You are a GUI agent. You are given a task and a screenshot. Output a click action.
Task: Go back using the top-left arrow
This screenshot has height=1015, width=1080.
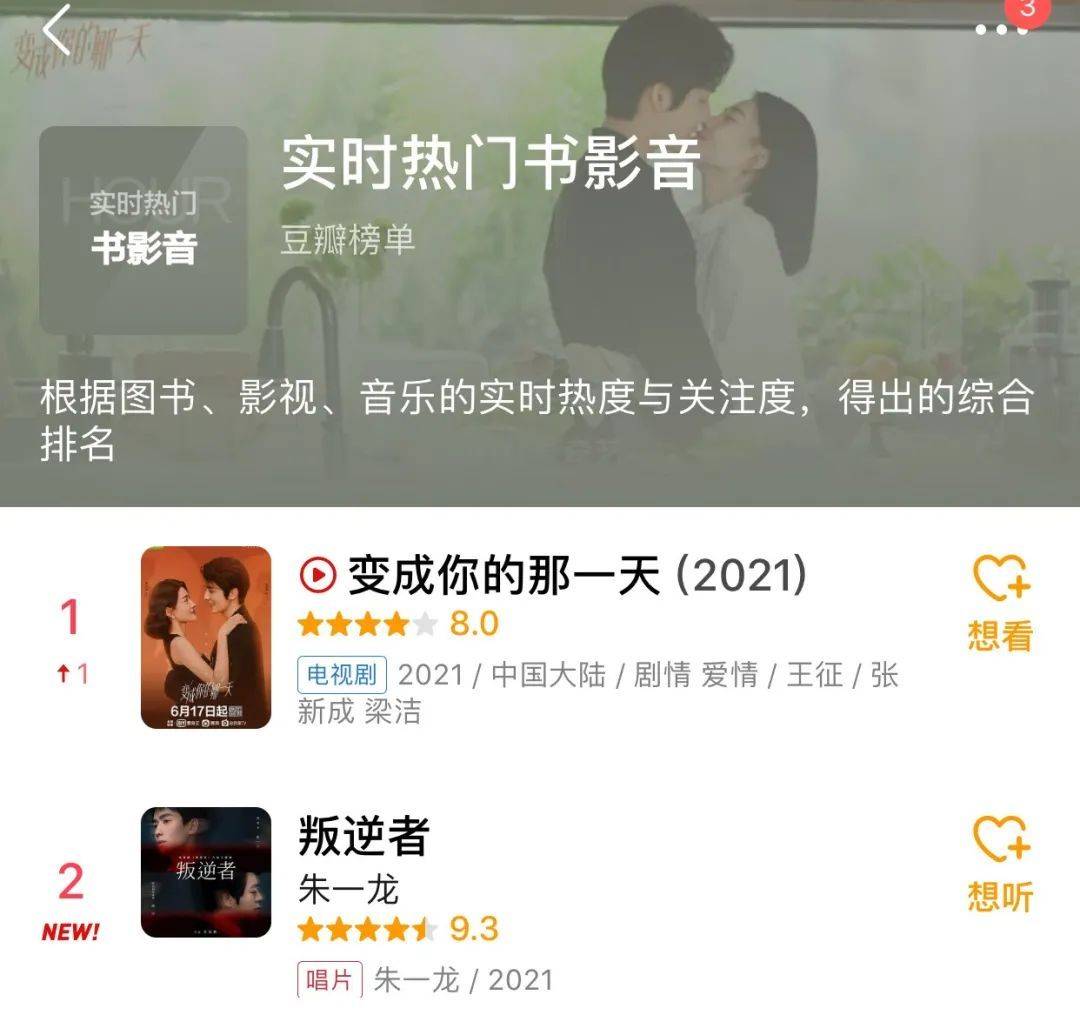[57, 30]
